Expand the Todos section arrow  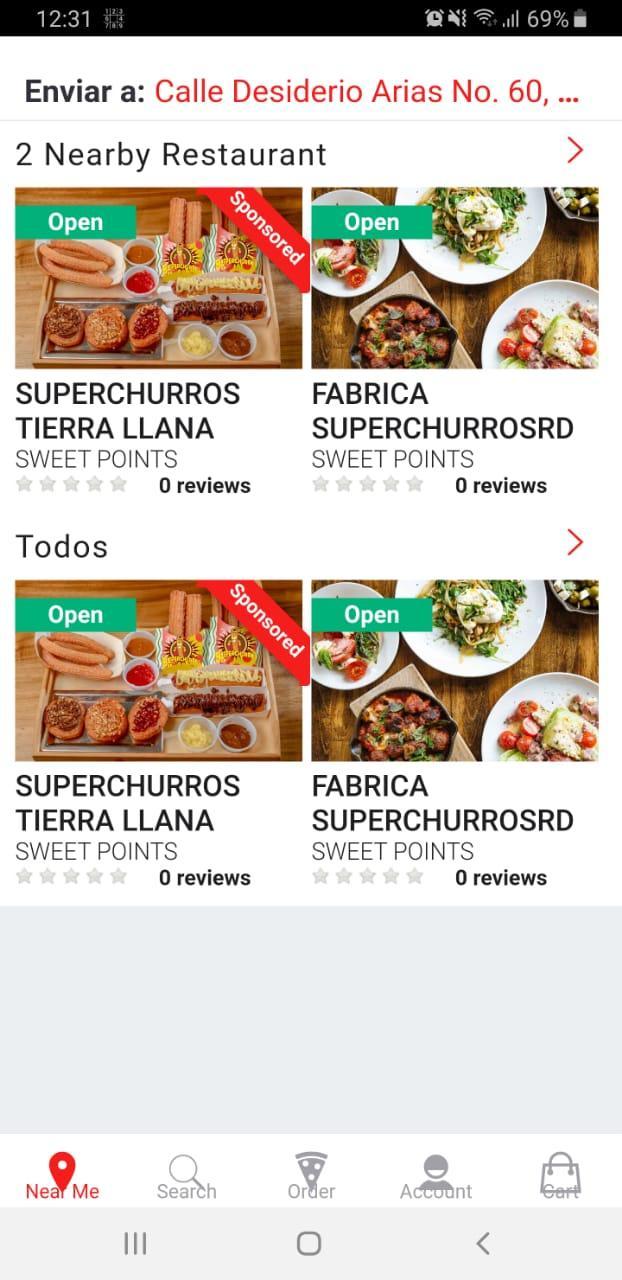(575, 543)
